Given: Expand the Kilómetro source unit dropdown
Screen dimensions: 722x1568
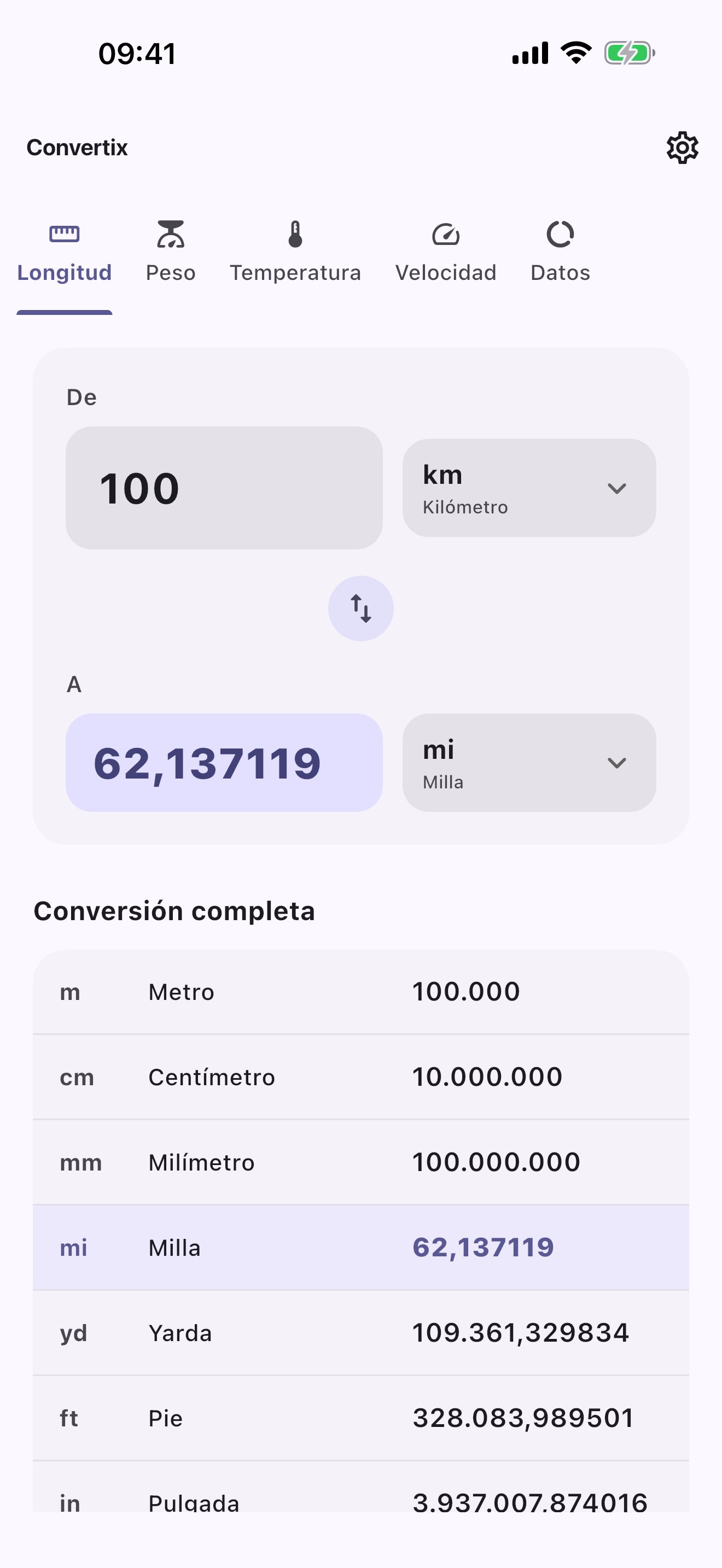Looking at the screenshot, I should 529,488.
